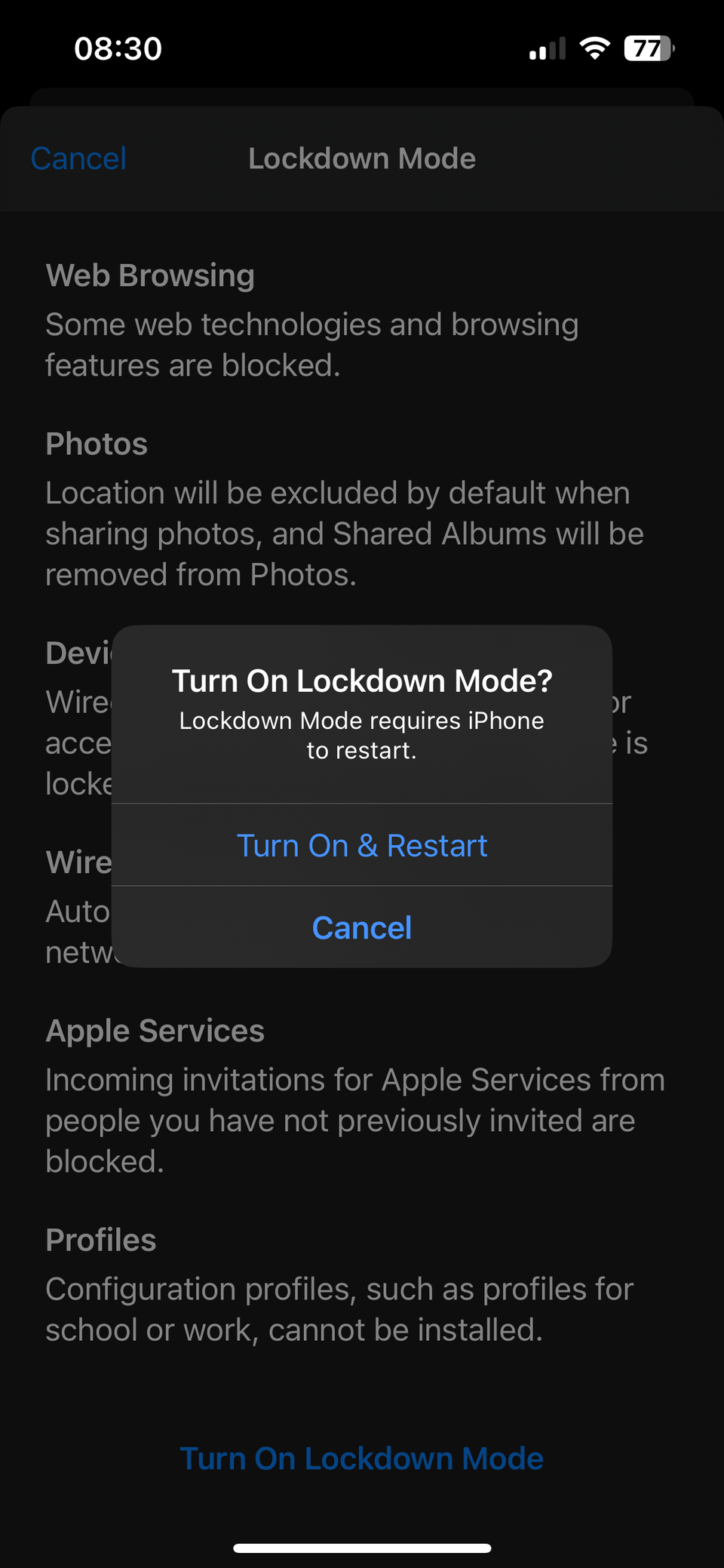Dismiss the alert by tapping Cancel
Screen dimensions: 724x1568
(362, 927)
